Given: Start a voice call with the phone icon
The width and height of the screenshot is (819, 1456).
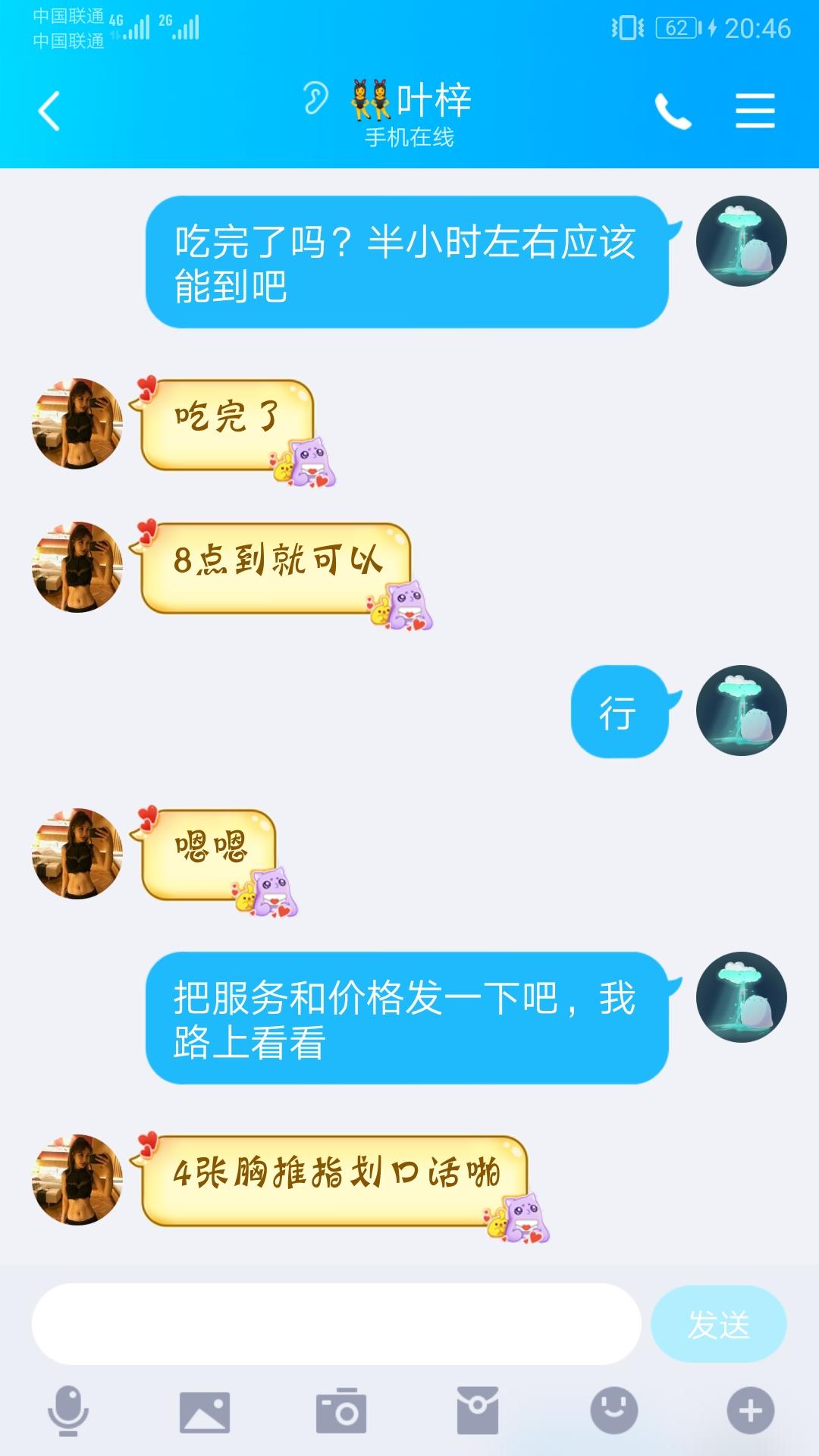Looking at the screenshot, I should click(x=673, y=111).
